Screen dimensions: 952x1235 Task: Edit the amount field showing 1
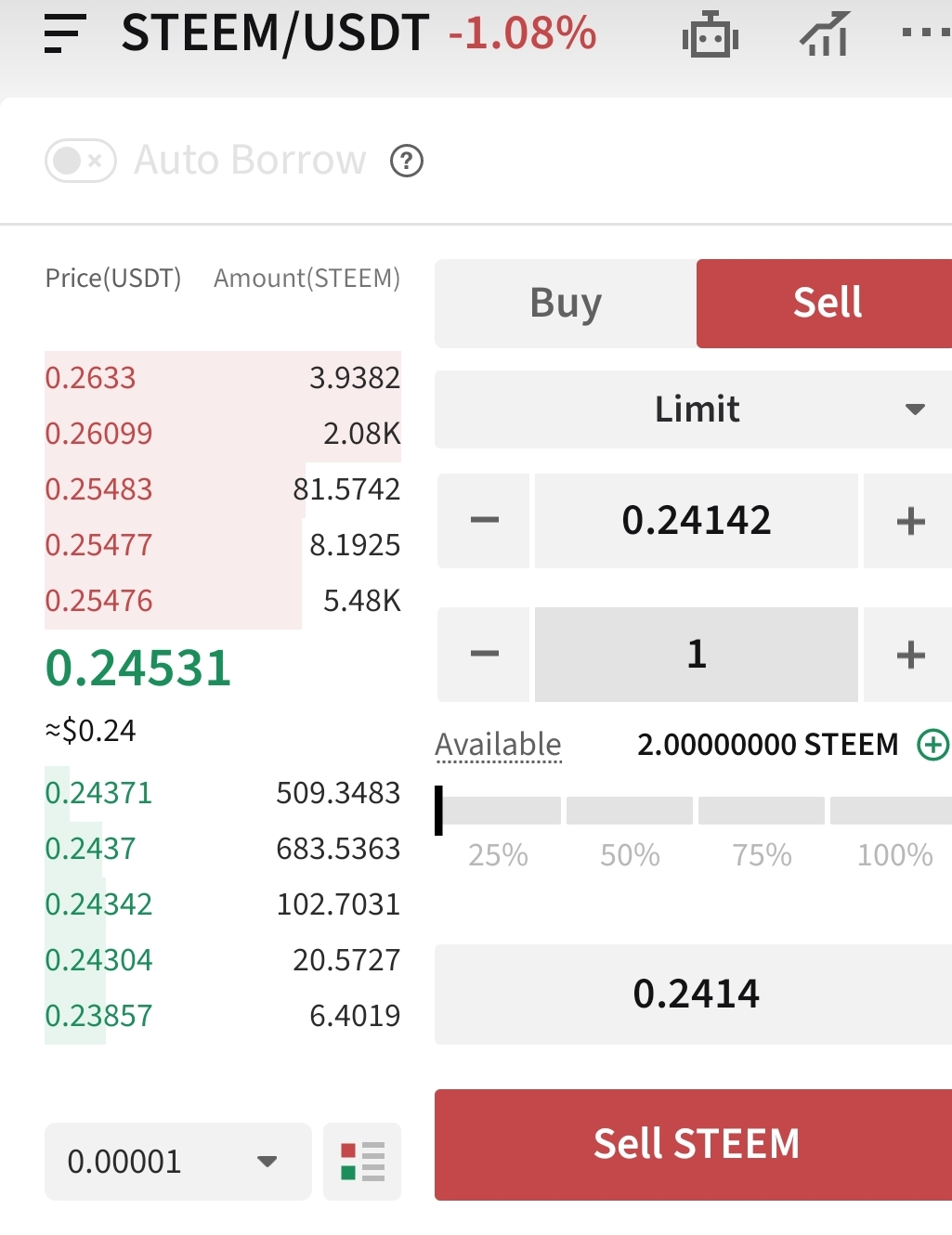pyautogui.click(x=697, y=655)
